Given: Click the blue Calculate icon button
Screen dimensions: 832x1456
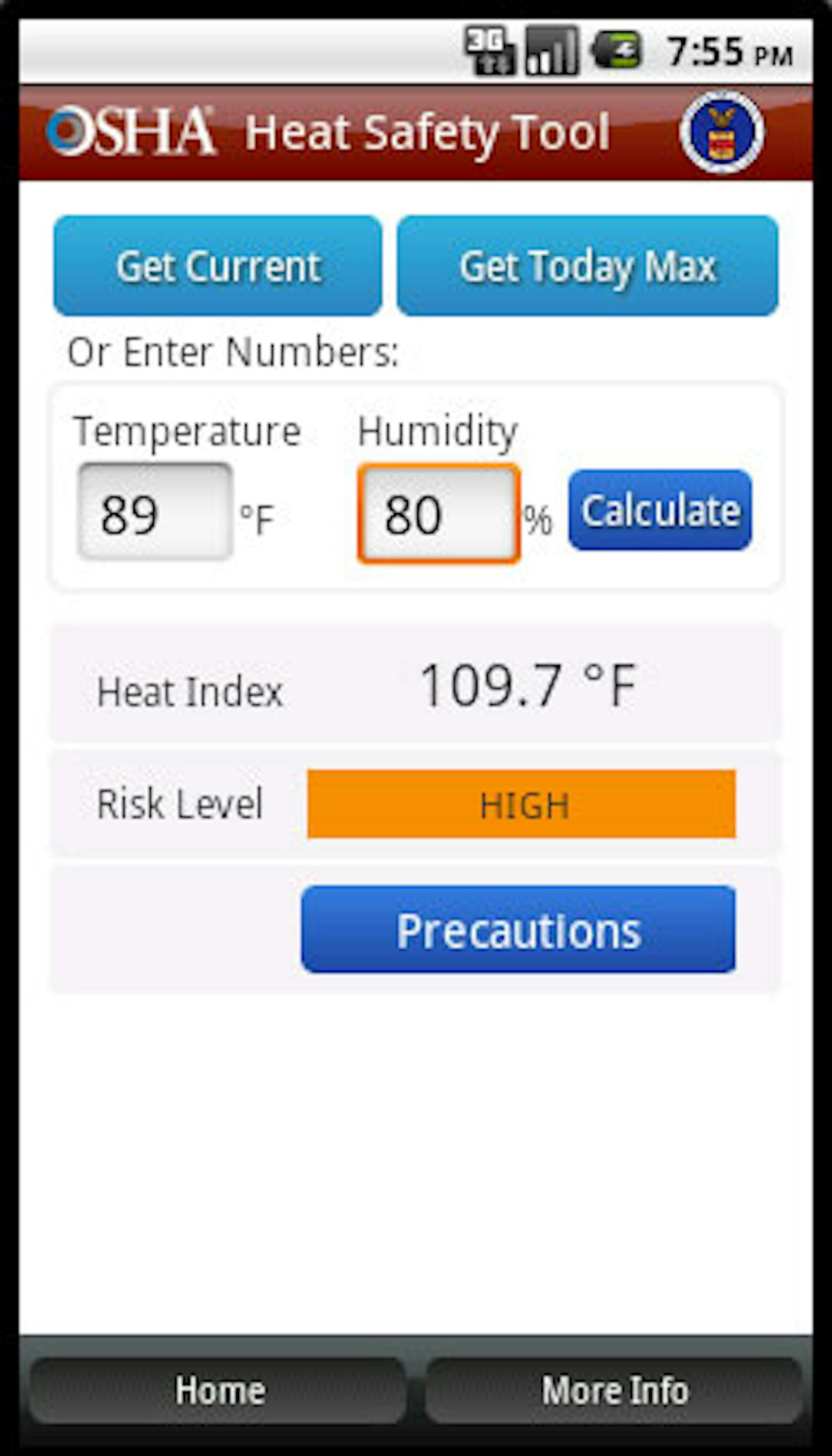Looking at the screenshot, I should click(660, 512).
